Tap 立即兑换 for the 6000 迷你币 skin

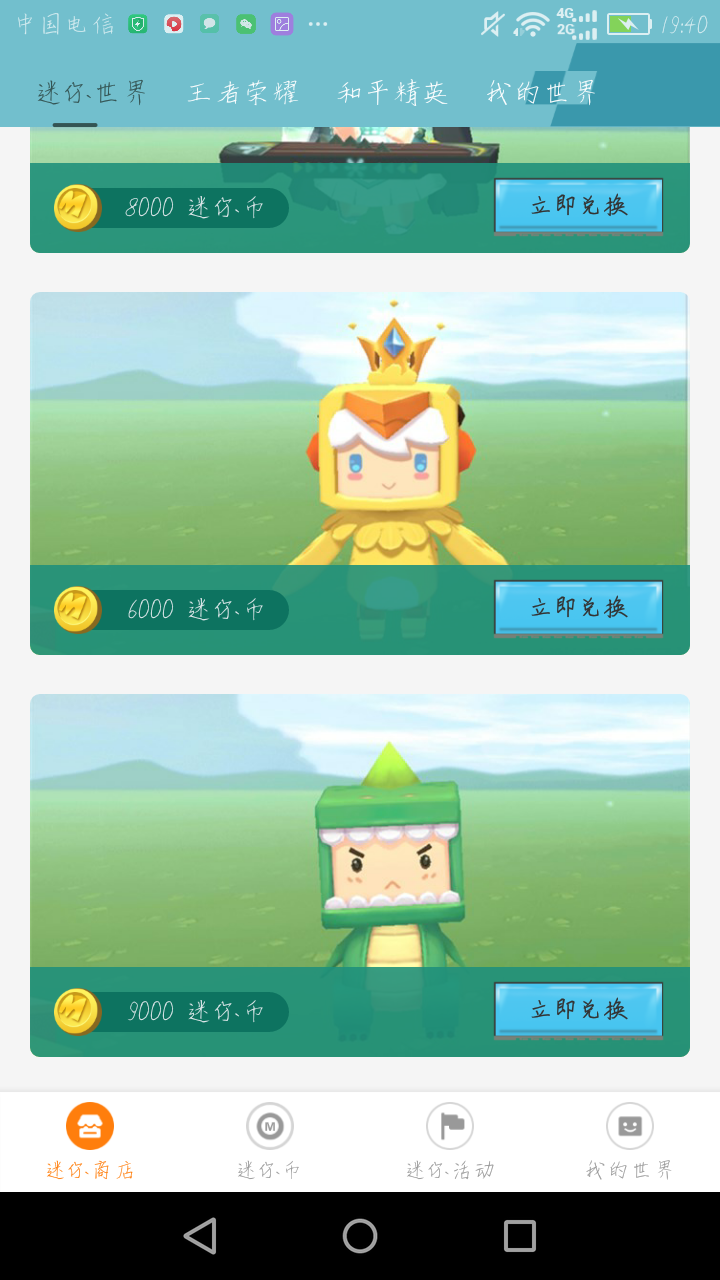click(x=578, y=608)
